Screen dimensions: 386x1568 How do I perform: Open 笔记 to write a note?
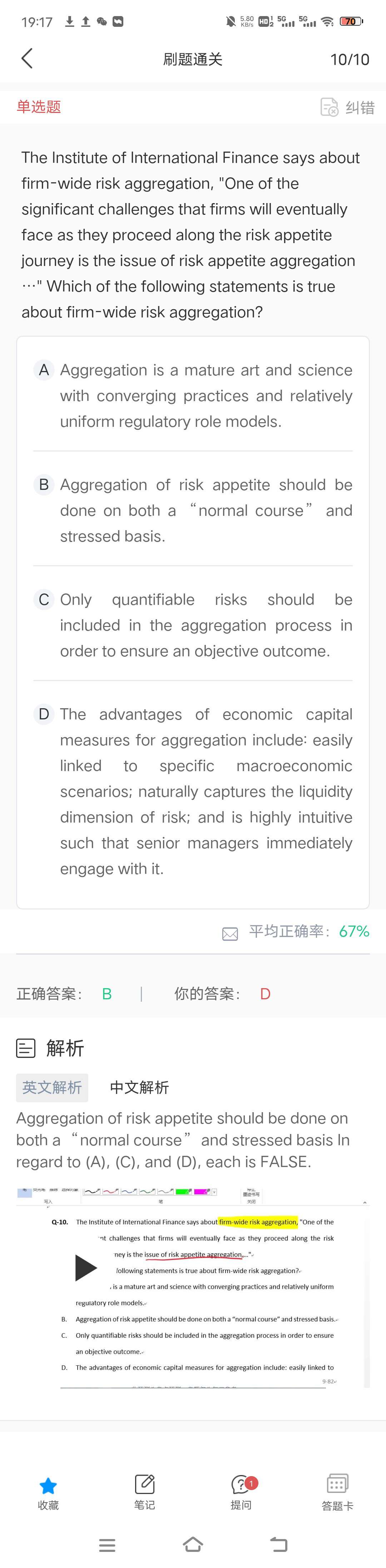[144, 1491]
